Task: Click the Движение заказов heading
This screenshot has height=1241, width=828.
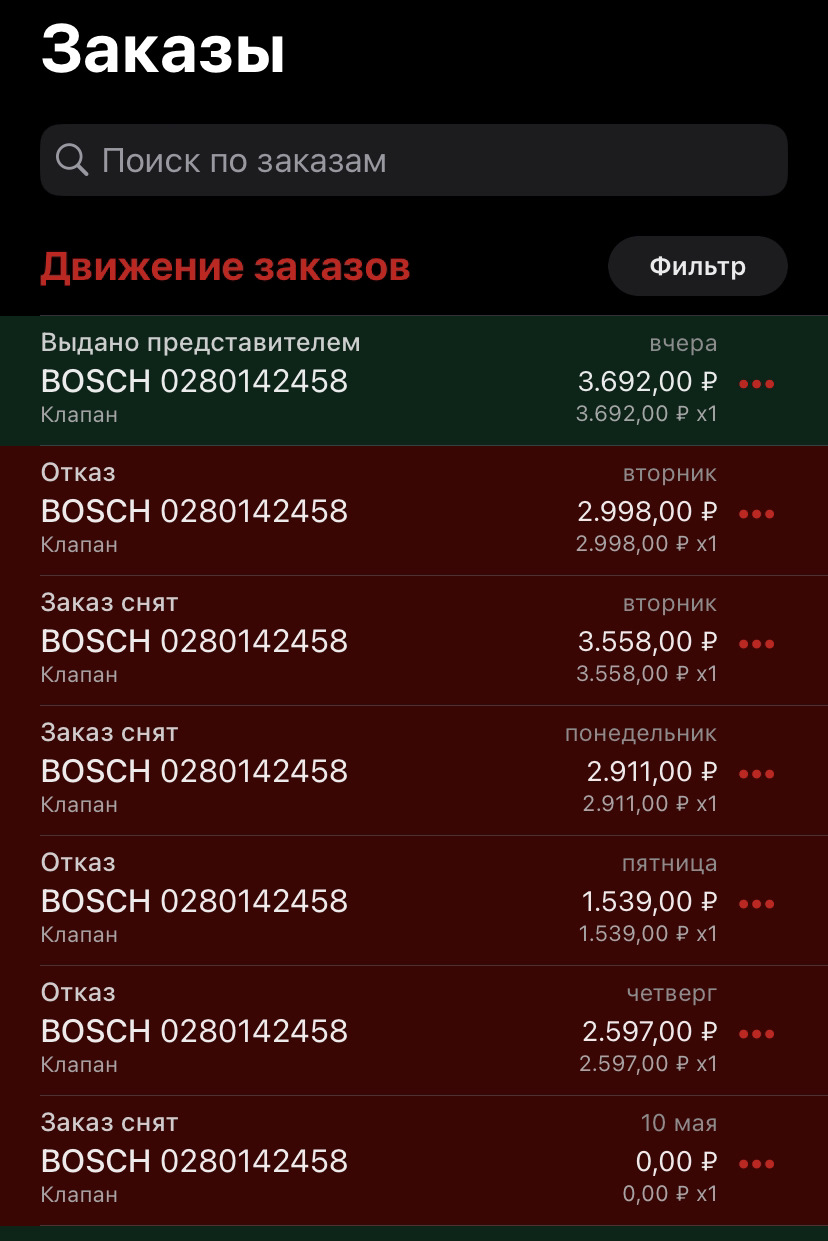Action: 224,266
